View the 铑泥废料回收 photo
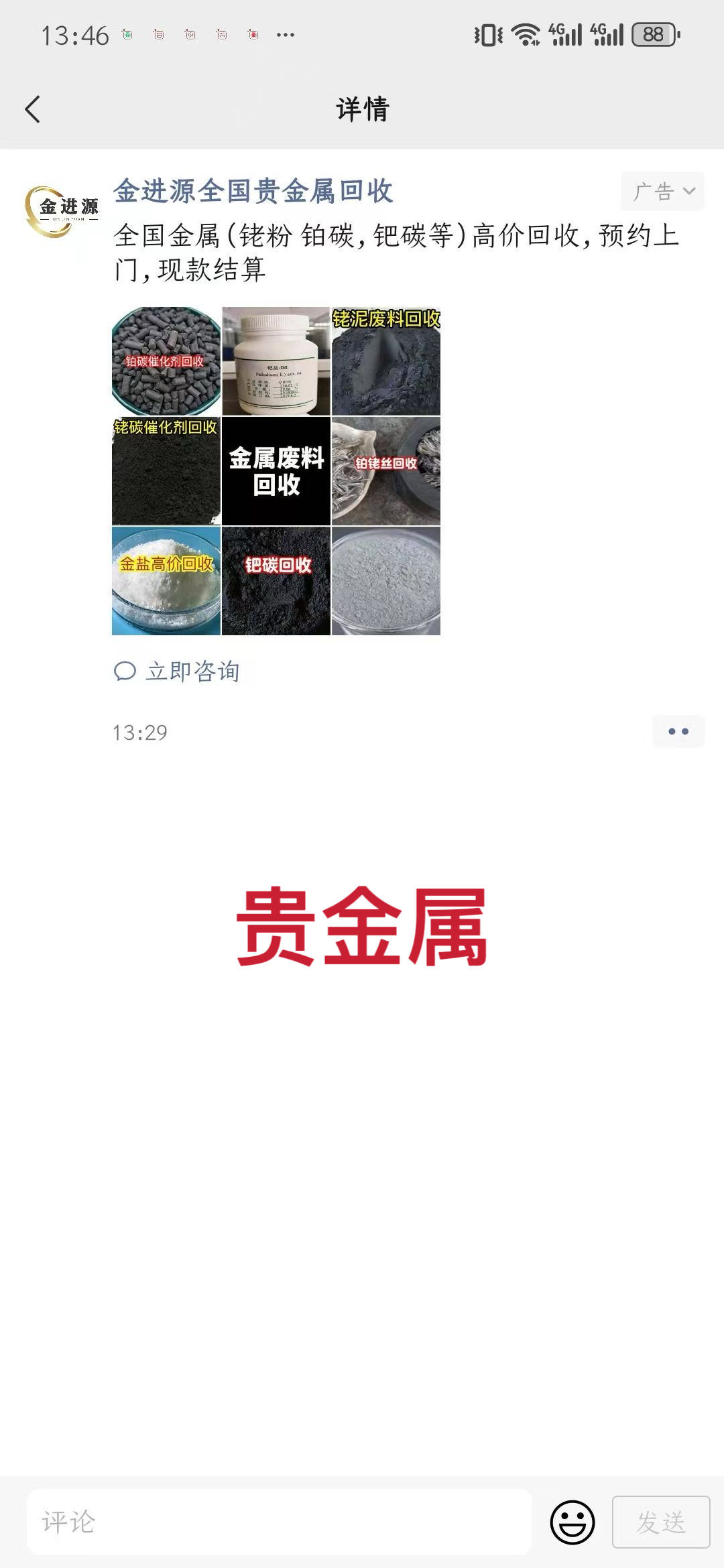The height and width of the screenshot is (1568, 724). 386,361
